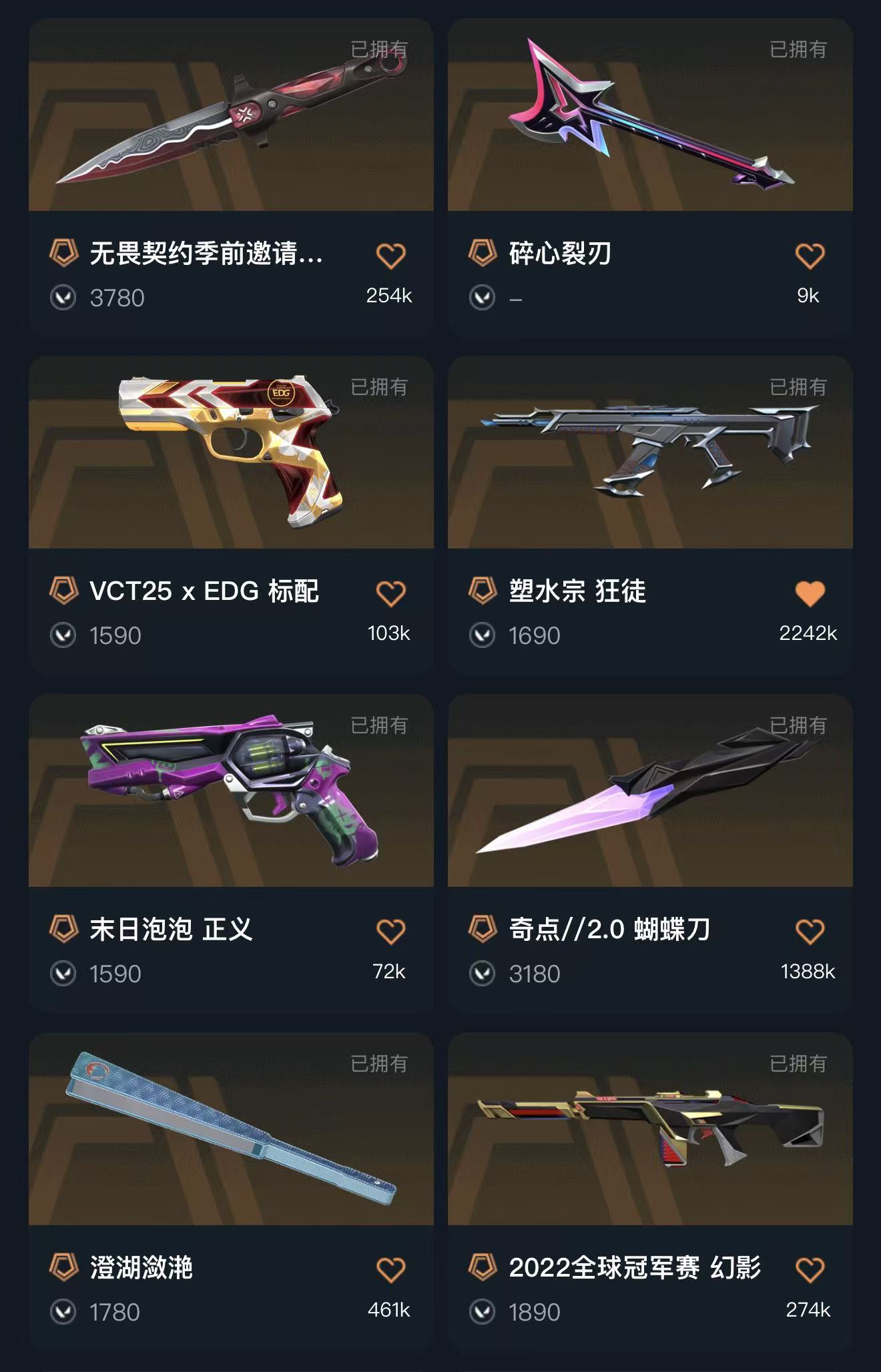The height and width of the screenshot is (1372, 881).
Task: Favorite the 无畏契约季前邀请 skin with heart
Action: coord(390,256)
